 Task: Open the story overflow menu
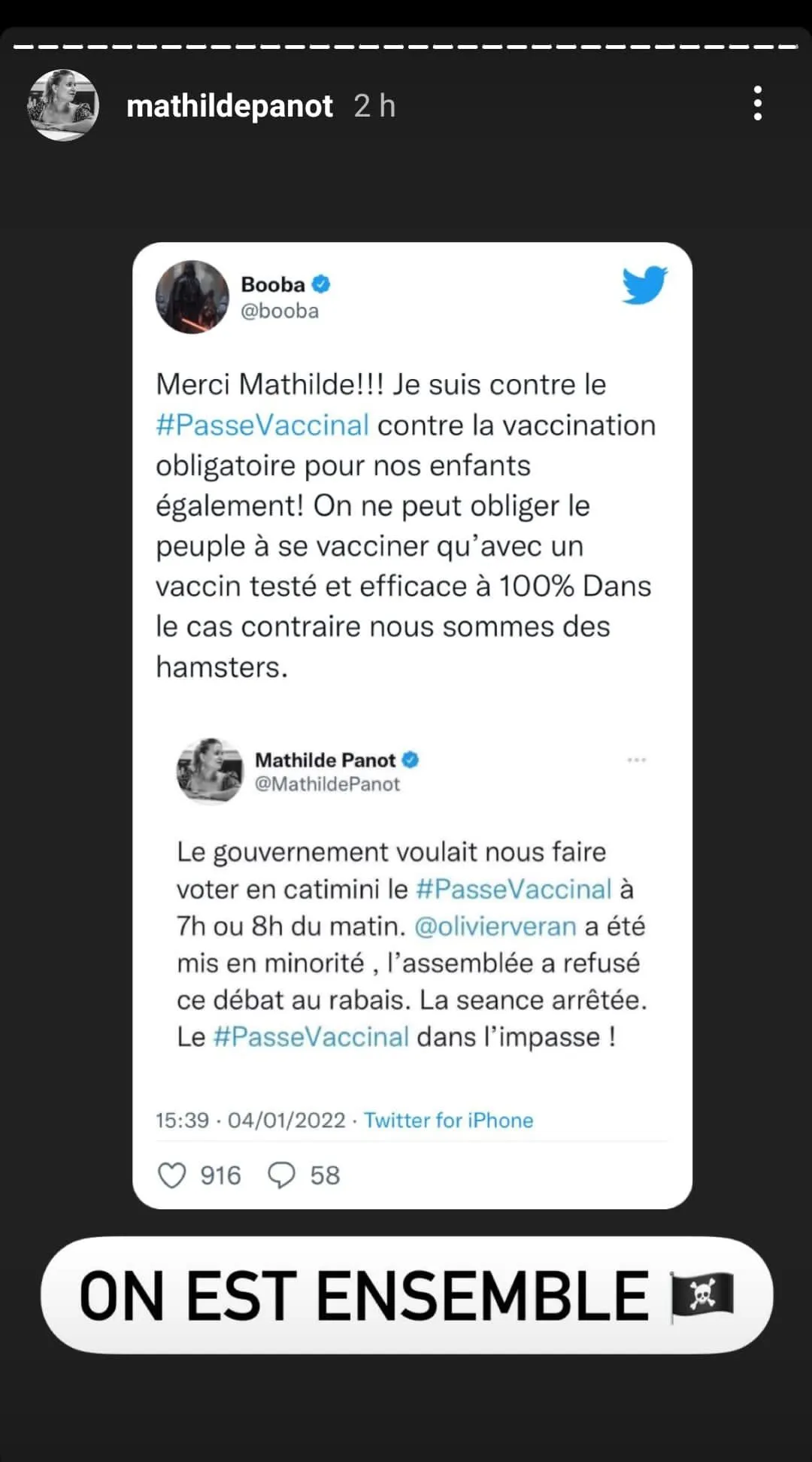[x=757, y=104]
